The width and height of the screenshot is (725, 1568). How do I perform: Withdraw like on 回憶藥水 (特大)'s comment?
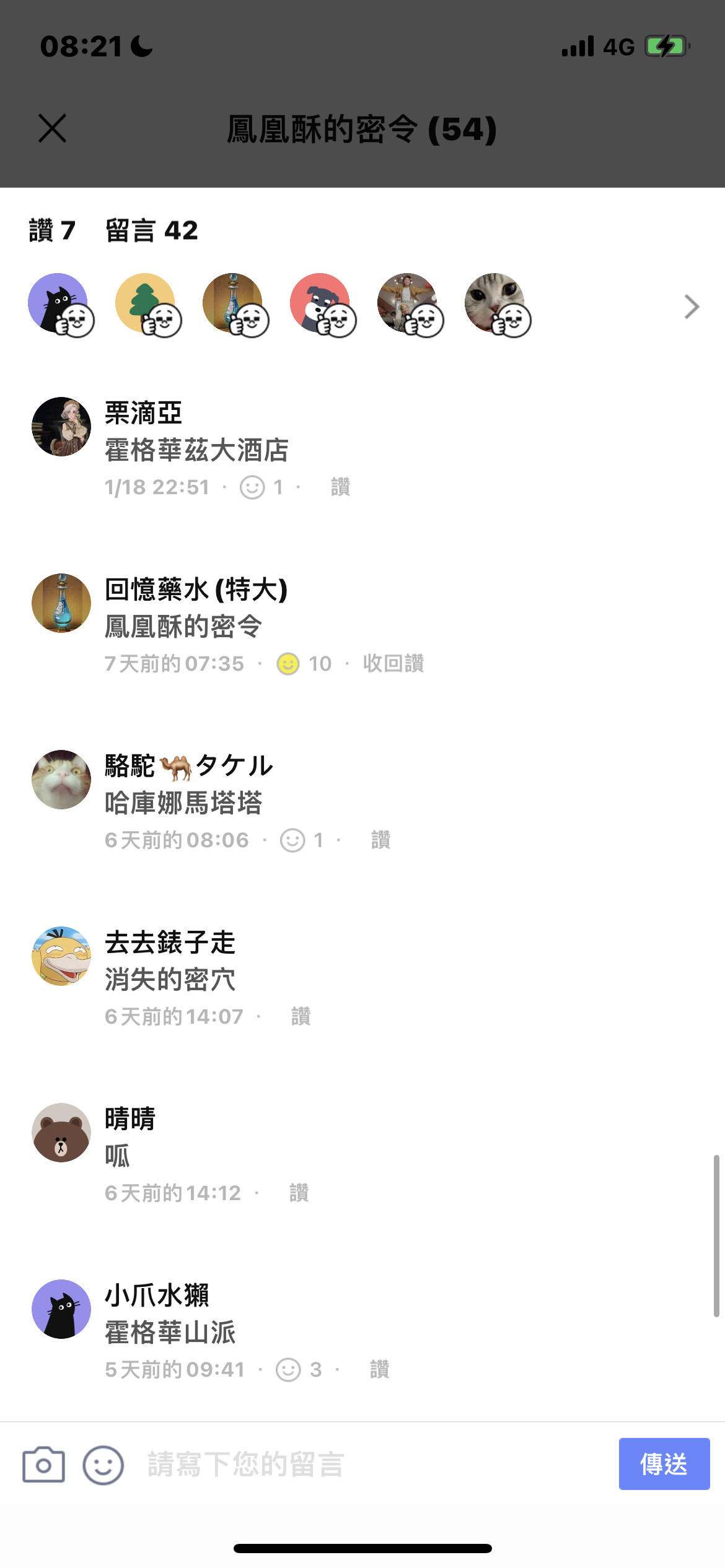[393, 664]
